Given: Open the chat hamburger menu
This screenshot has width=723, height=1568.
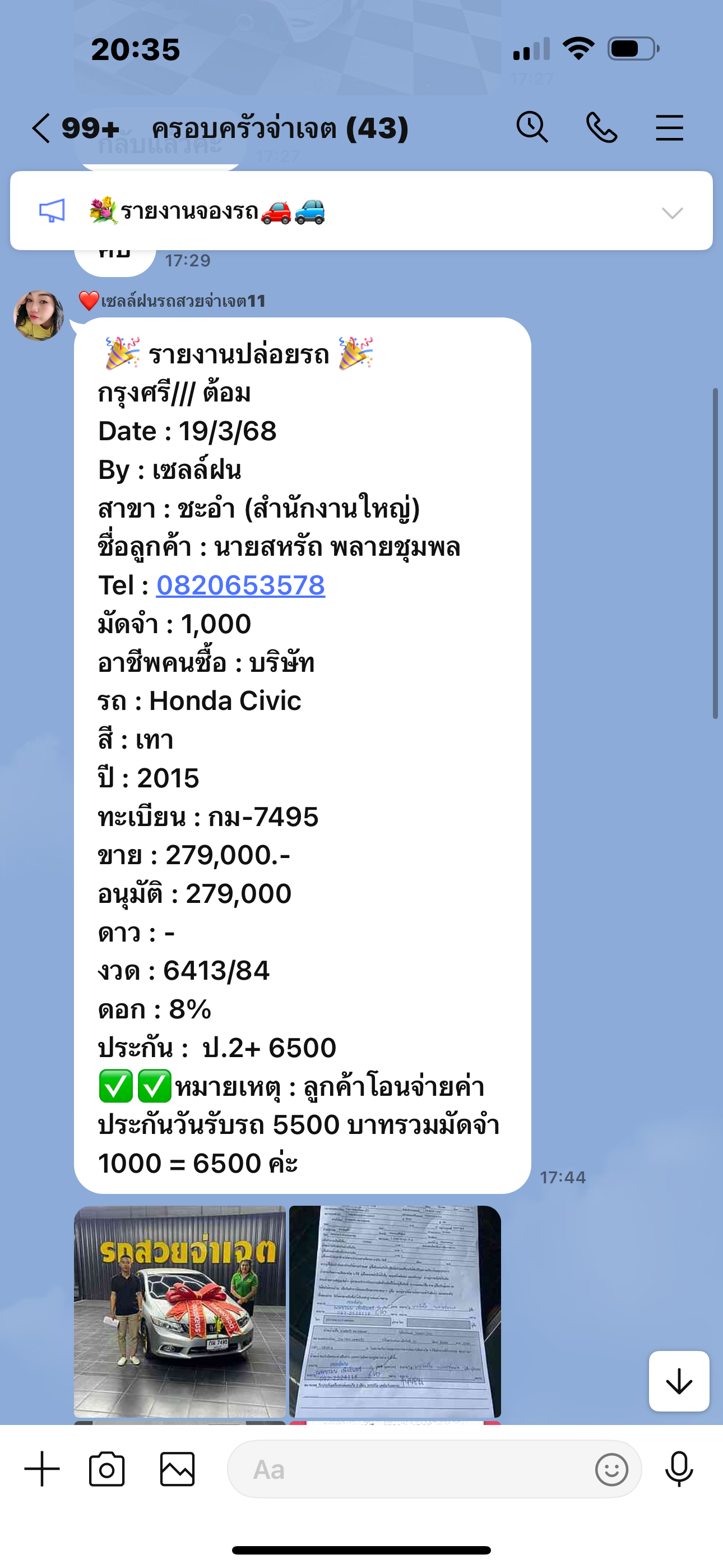Looking at the screenshot, I should (x=669, y=128).
